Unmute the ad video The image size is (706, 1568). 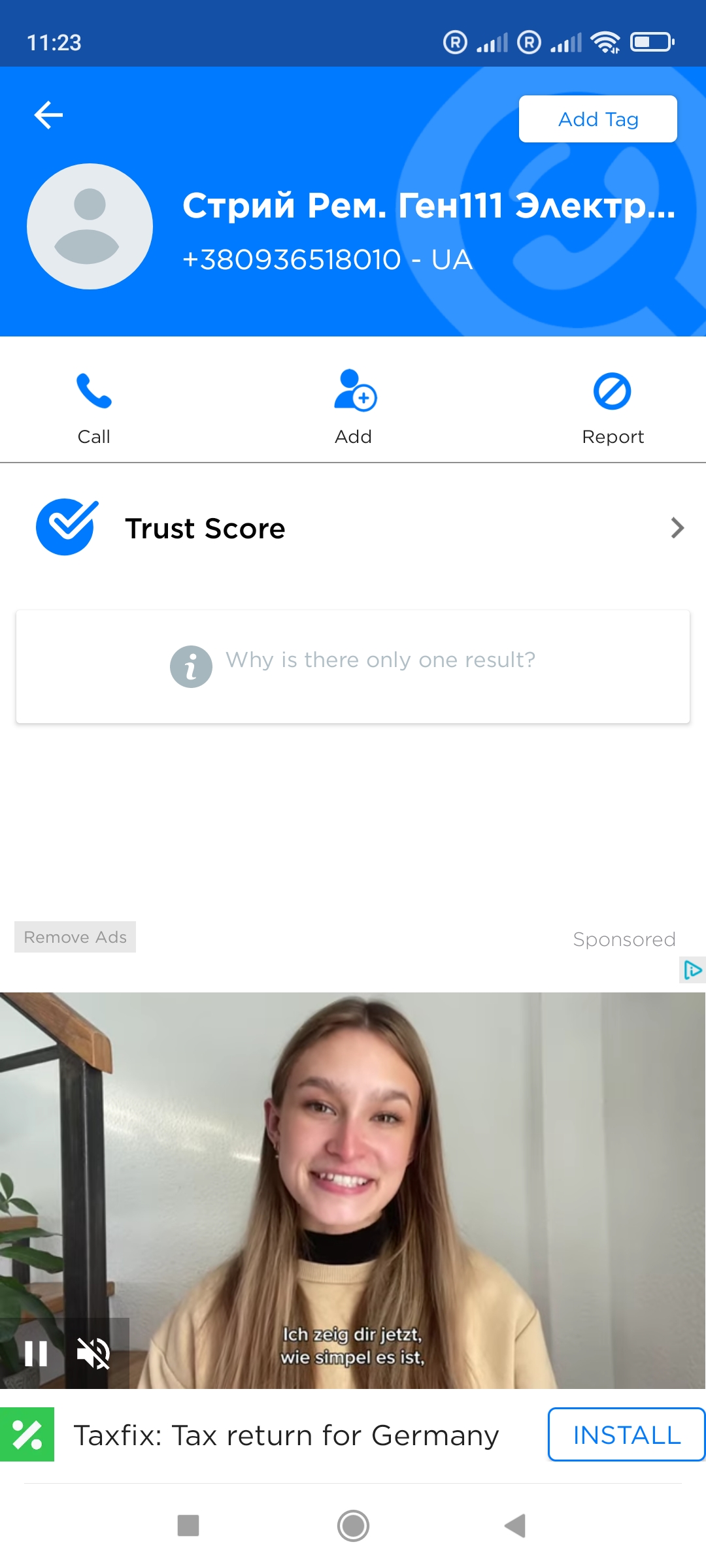(x=93, y=1354)
